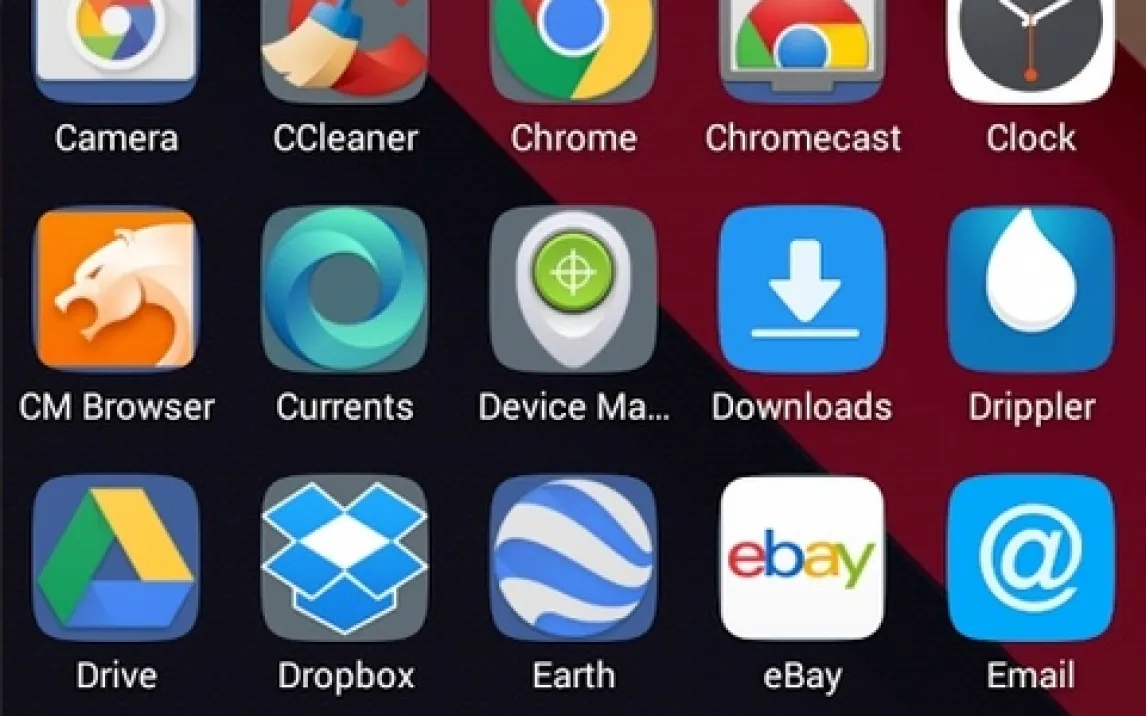Open the eBay app
The image size is (1146, 716).
tap(802, 558)
